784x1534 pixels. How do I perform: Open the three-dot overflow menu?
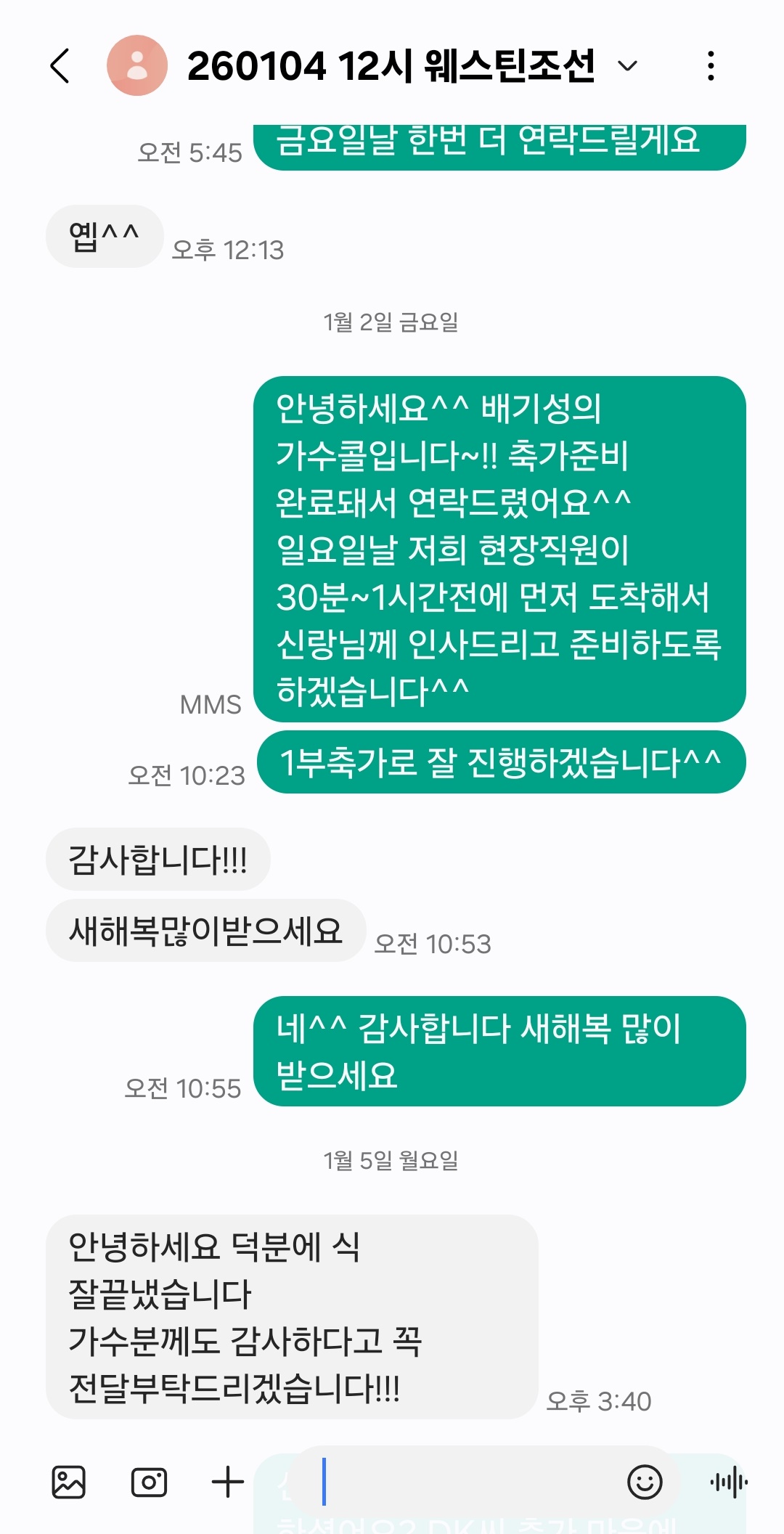(711, 66)
